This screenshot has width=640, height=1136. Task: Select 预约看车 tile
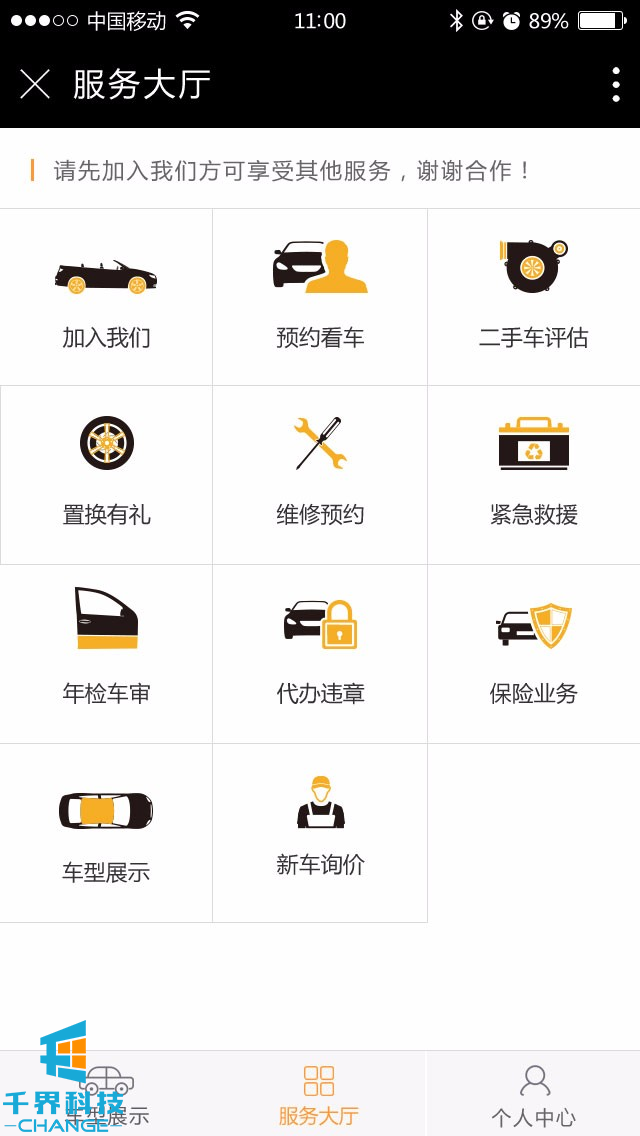320,297
